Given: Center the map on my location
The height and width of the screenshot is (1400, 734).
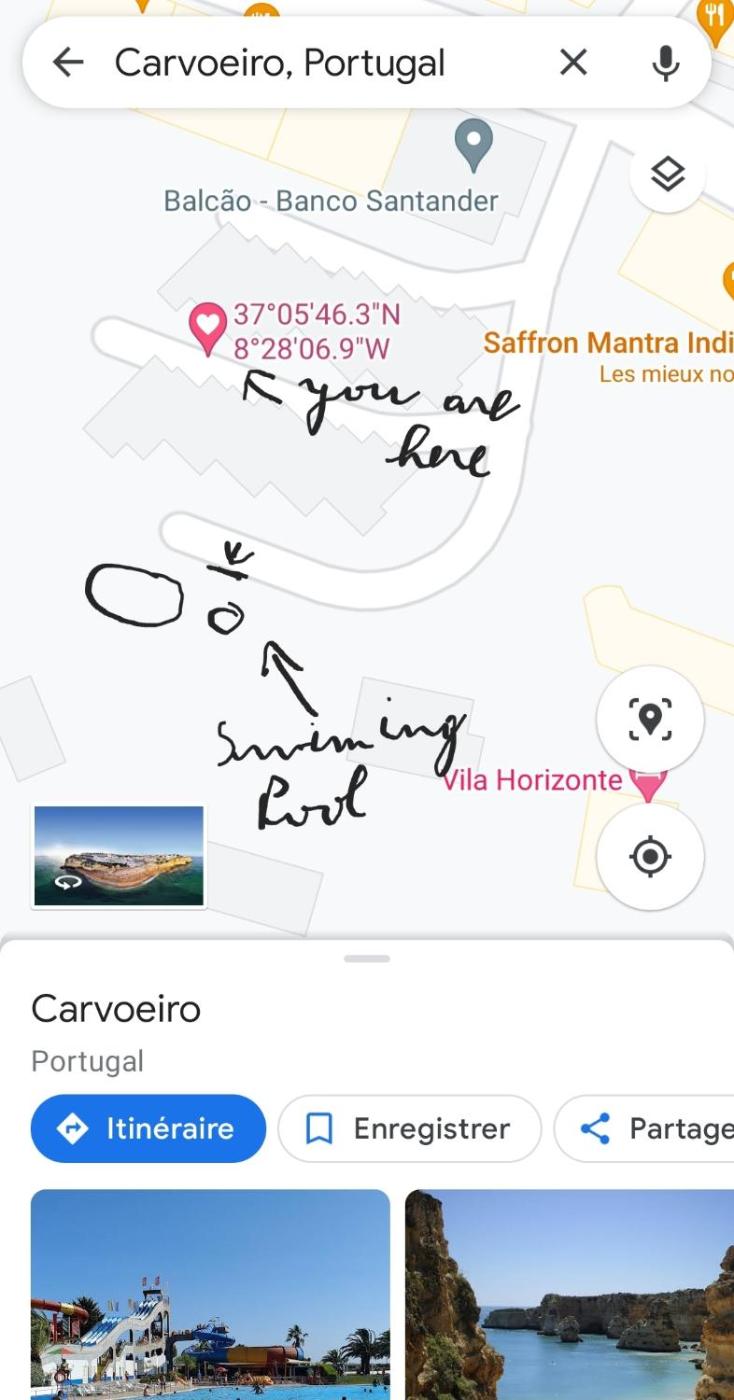Looking at the screenshot, I should pos(650,857).
